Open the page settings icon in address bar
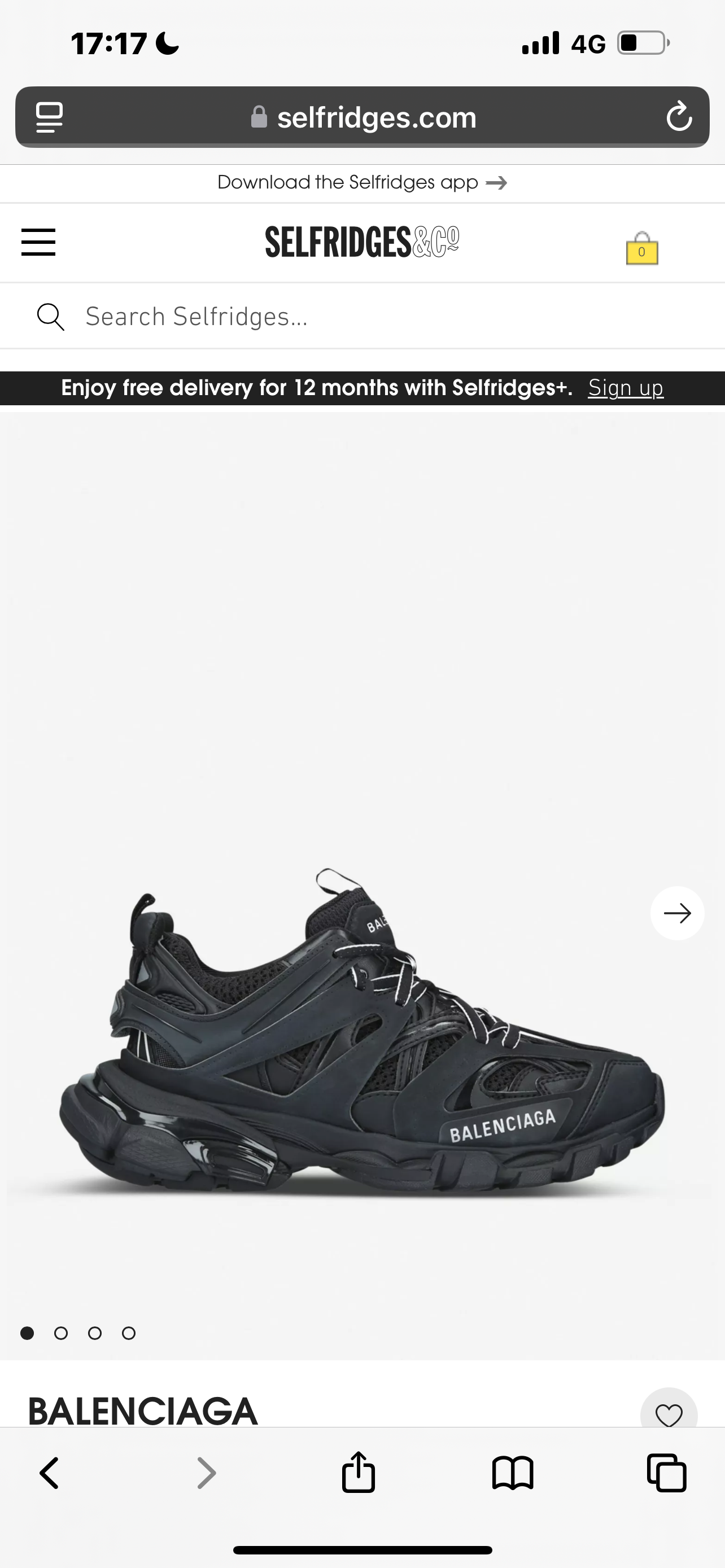Screen dimensions: 725x1568 49,117
